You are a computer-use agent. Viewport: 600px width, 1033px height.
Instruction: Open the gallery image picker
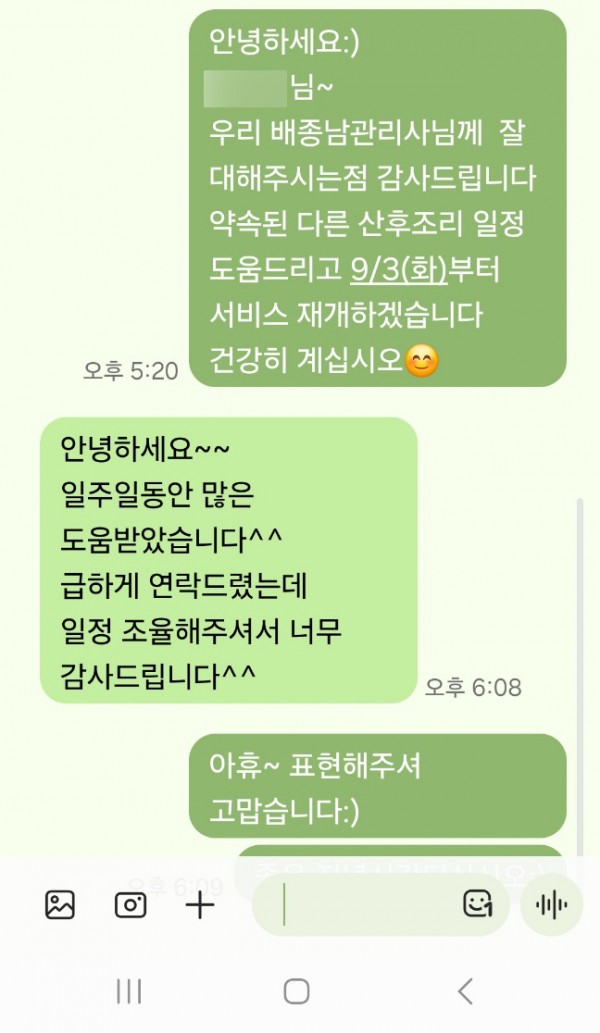(x=60, y=905)
